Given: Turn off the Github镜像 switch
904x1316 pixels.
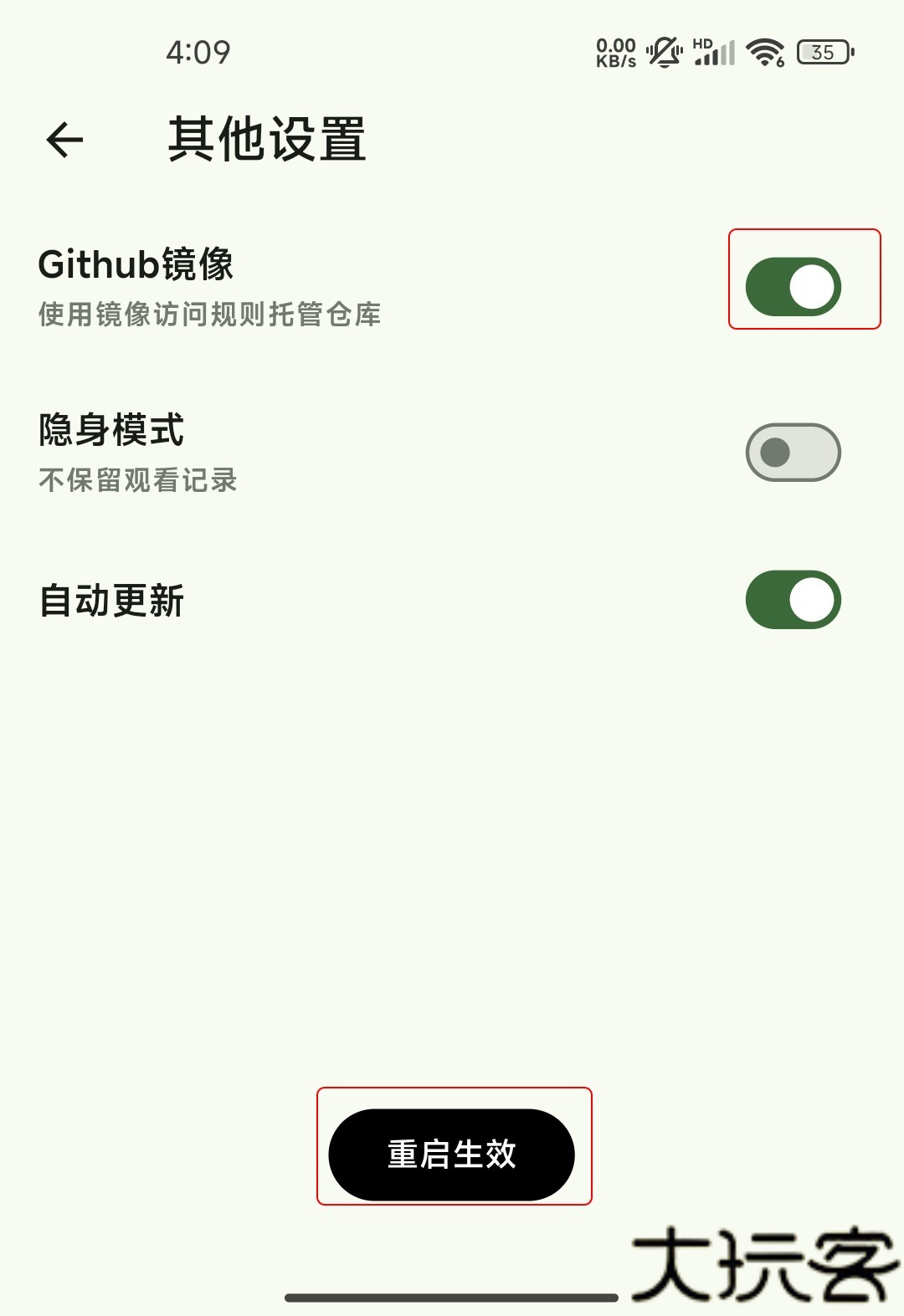Looking at the screenshot, I should pyautogui.click(x=793, y=287).
